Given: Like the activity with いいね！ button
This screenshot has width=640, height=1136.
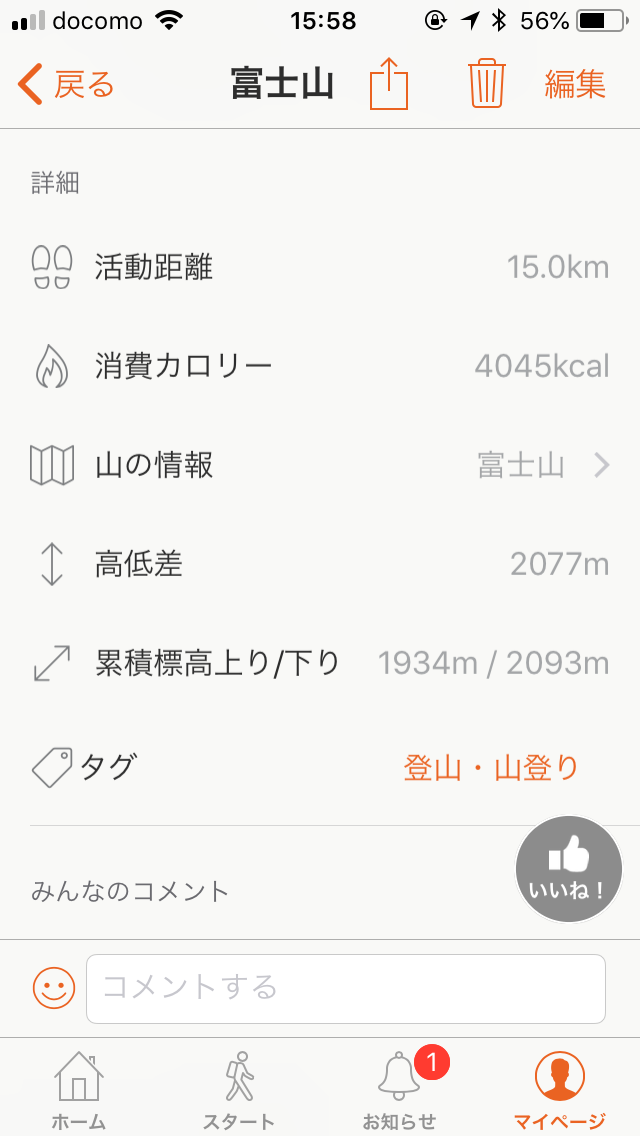Looking at the screenshot, I should [569, 869].
